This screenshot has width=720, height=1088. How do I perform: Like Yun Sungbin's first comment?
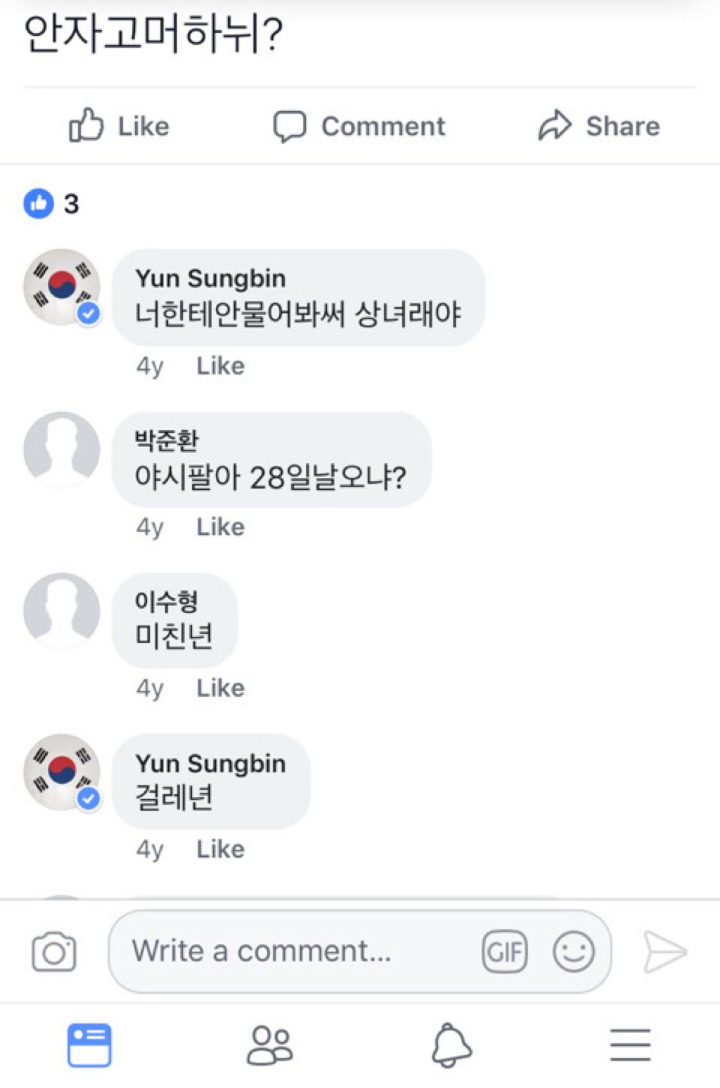220,365
